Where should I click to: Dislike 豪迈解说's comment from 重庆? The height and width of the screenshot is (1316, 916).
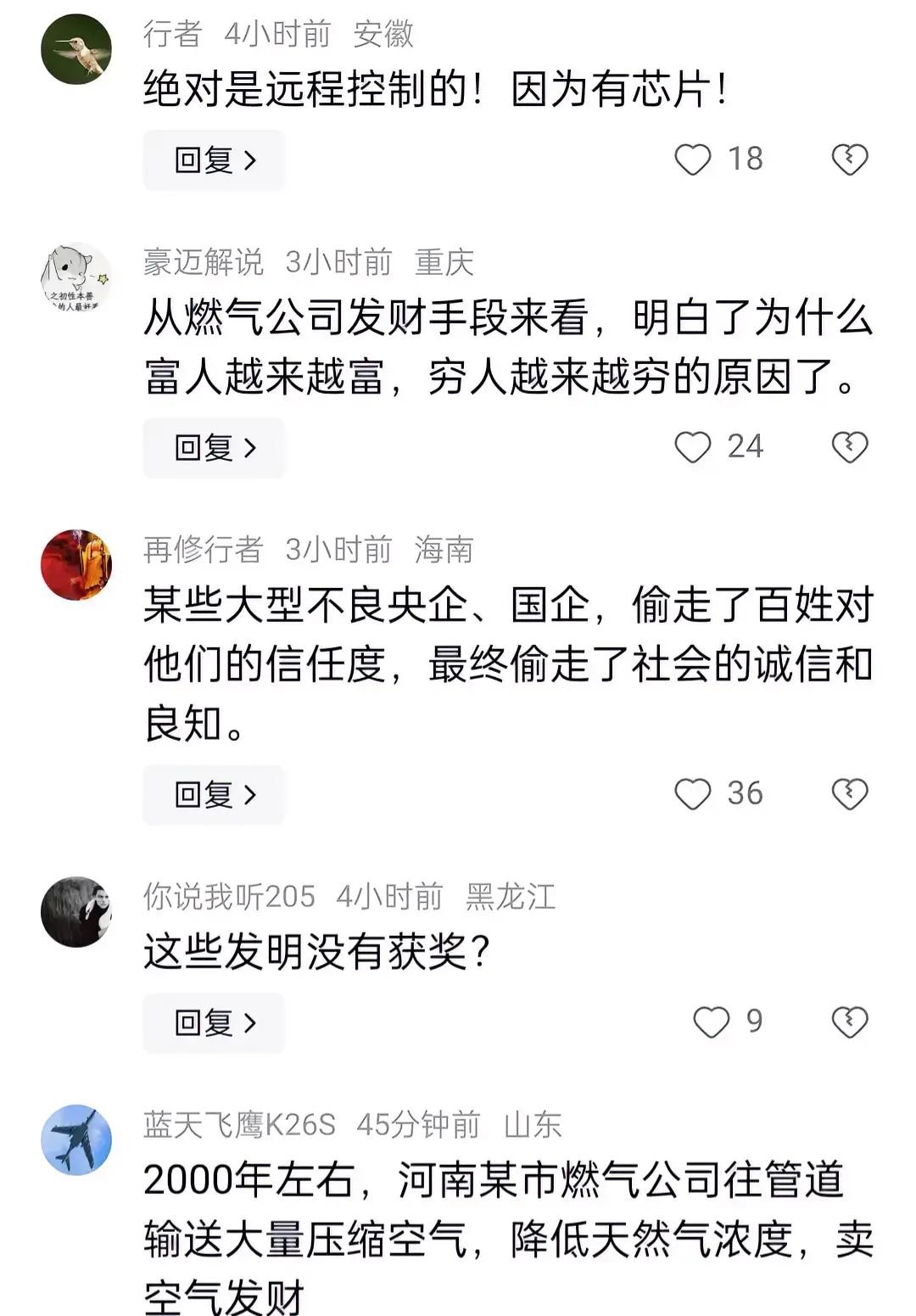coord(849,447)
